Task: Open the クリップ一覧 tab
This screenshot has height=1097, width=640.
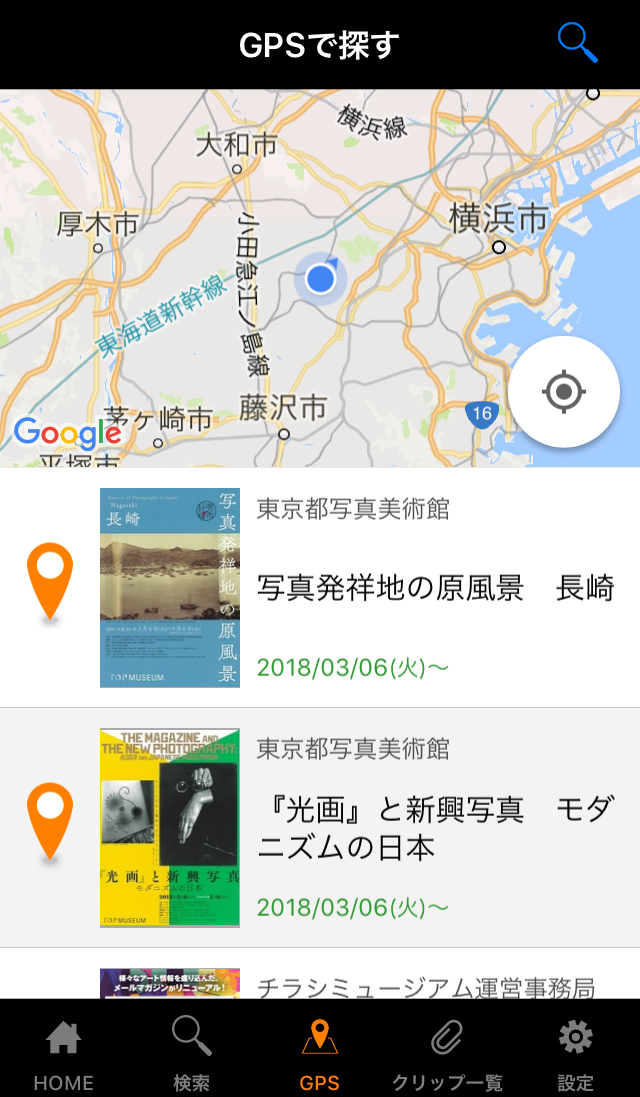Action: [447, 1053]
